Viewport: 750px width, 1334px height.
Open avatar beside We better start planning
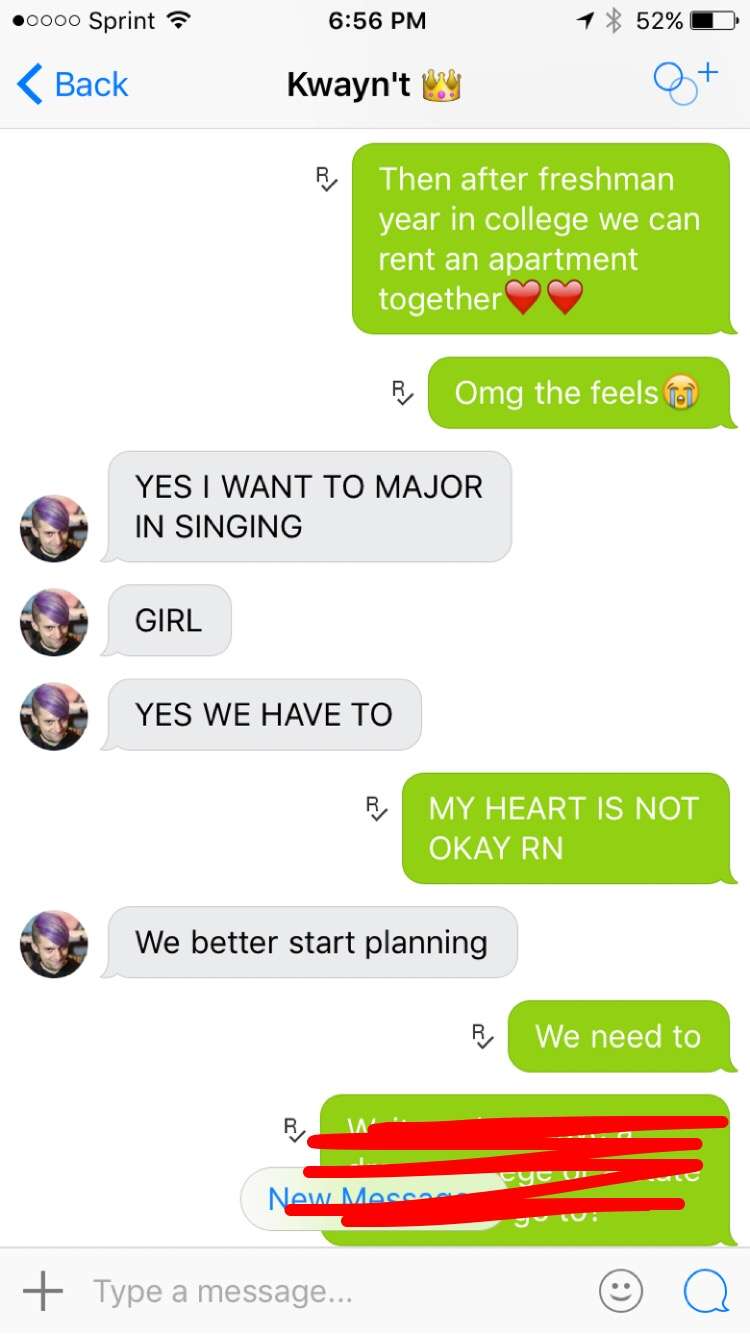[x=54, y=944]
